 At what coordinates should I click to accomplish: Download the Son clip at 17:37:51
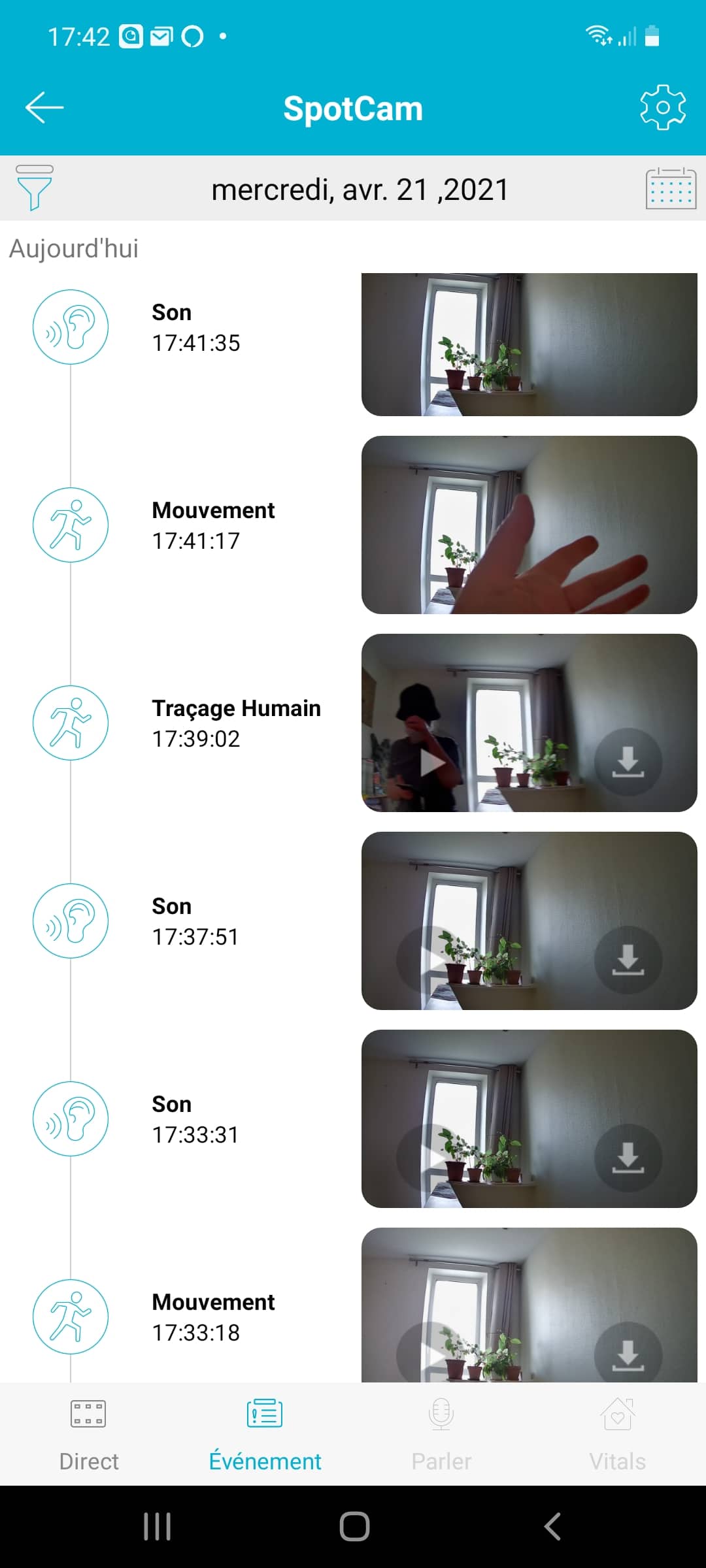pyautogui.click(x=628, y=960)
